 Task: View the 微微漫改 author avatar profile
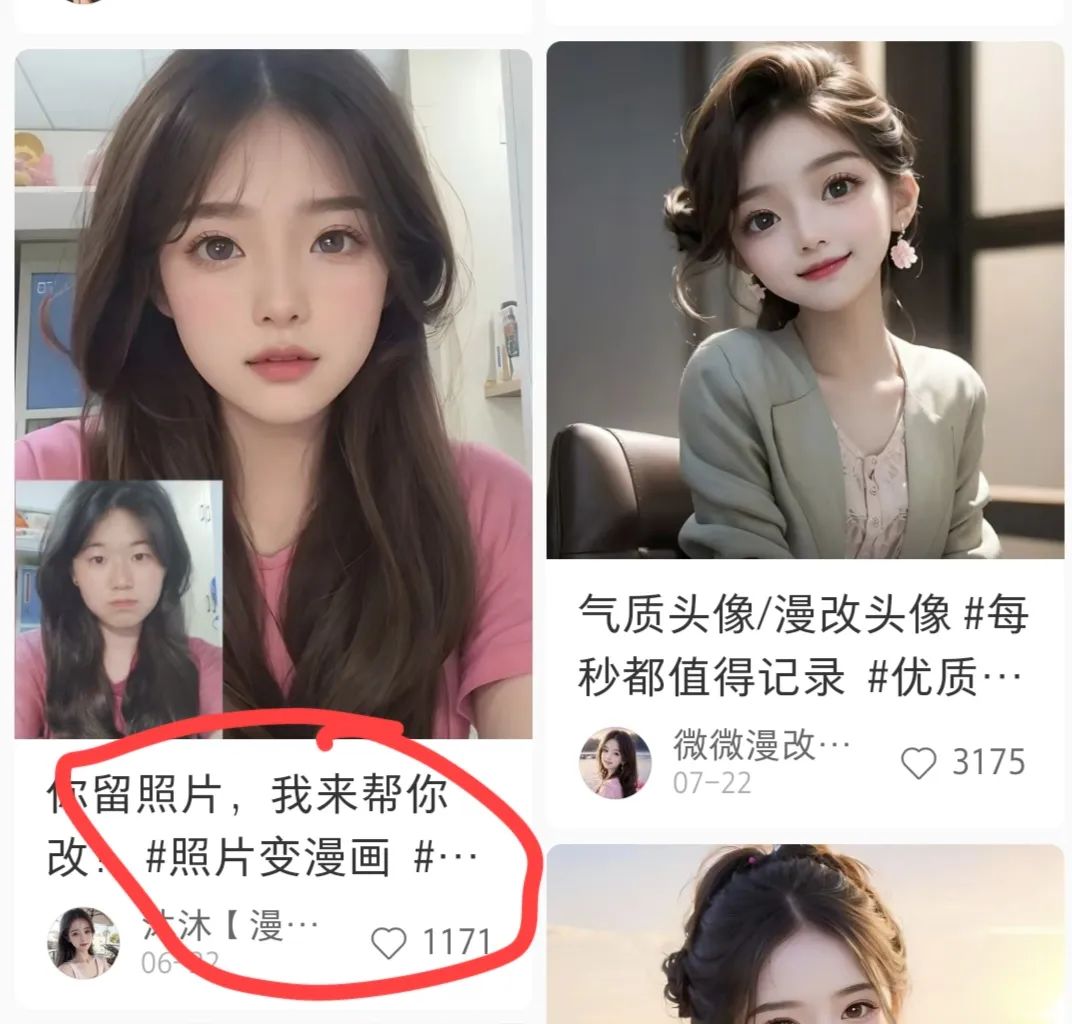click(x=615, y=763)
